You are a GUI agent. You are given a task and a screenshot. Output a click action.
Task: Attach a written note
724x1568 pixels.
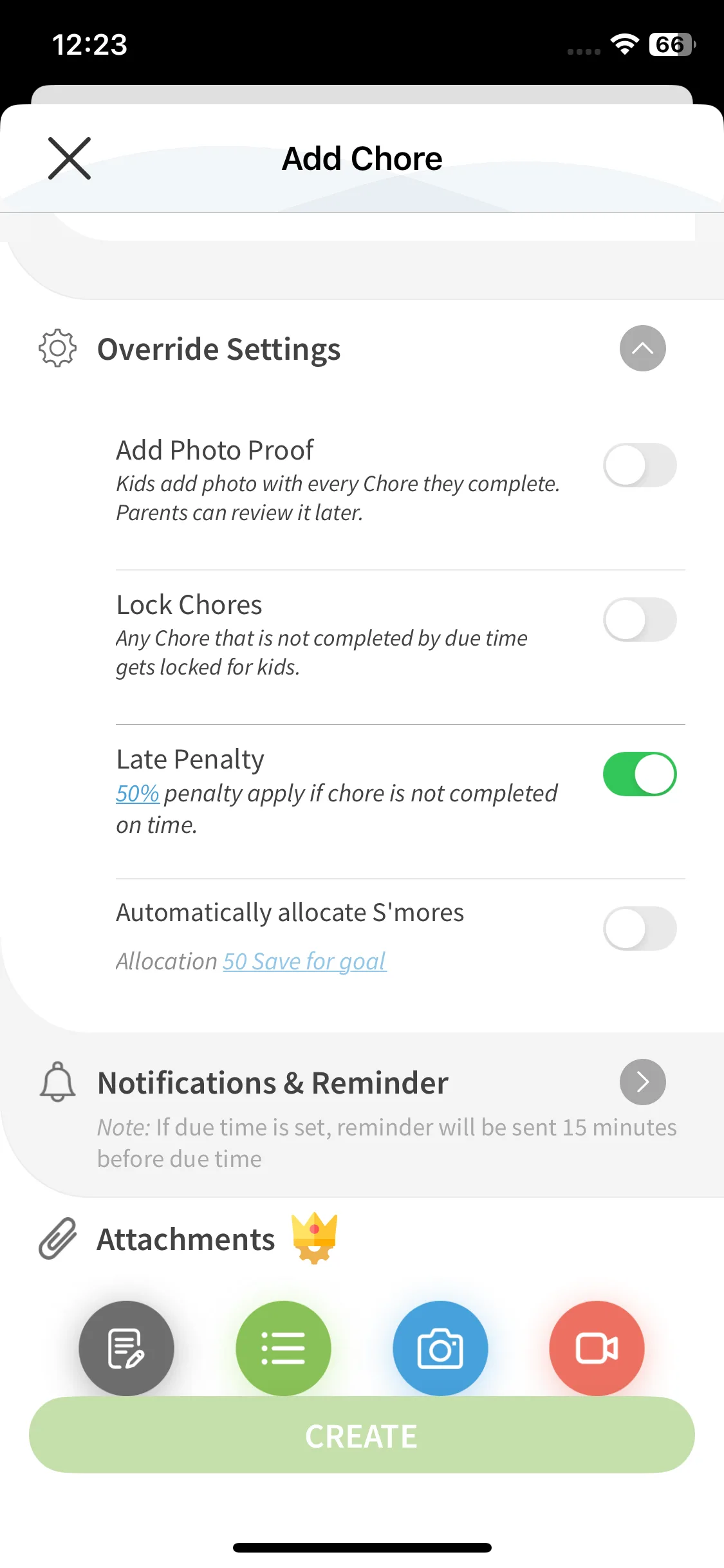coord(126,1348)
